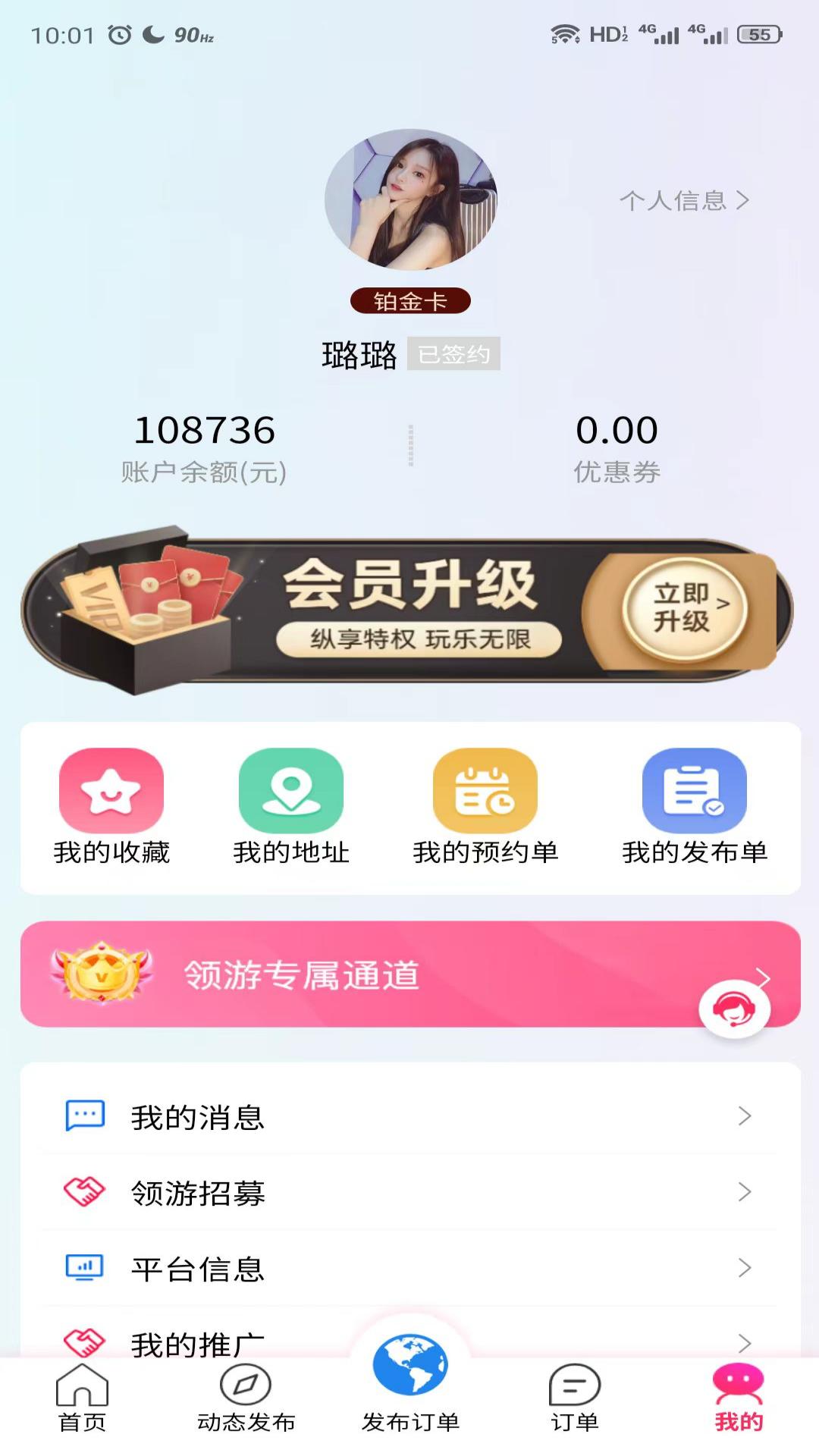Open 我的发布单 published orders

pos(695,807)
